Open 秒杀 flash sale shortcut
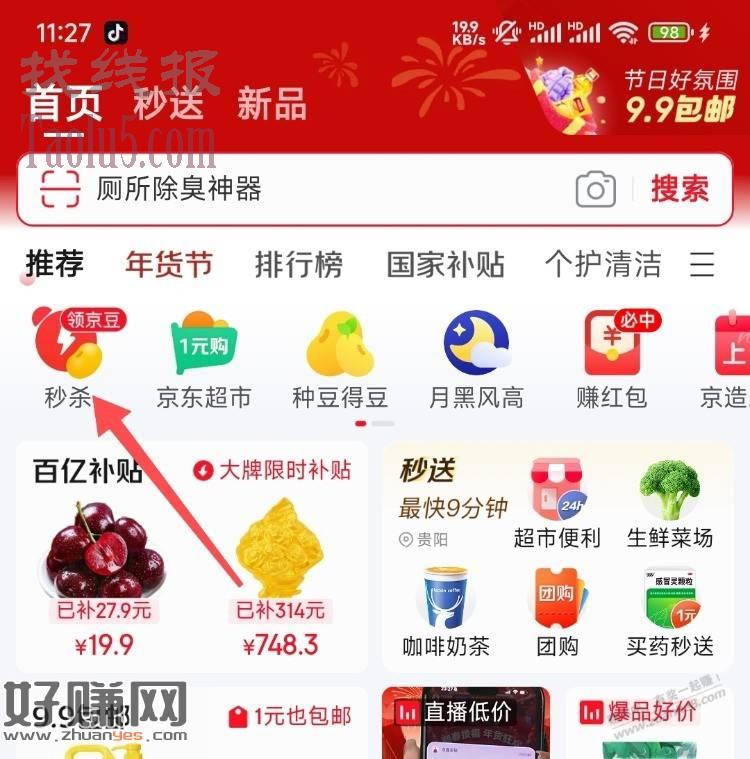Image resolution: width=750 pixels, height=759 pixels. point(68,358)
